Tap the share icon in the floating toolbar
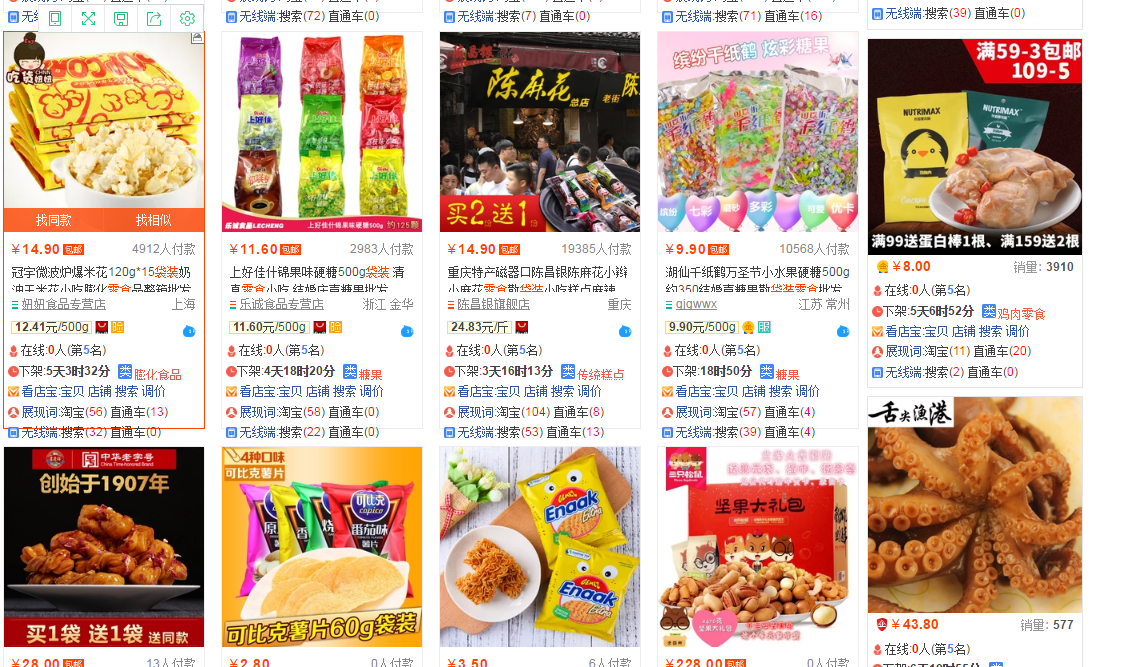Image resolution: width=1121 pixels, height=667 pixels. pos(154,19)
